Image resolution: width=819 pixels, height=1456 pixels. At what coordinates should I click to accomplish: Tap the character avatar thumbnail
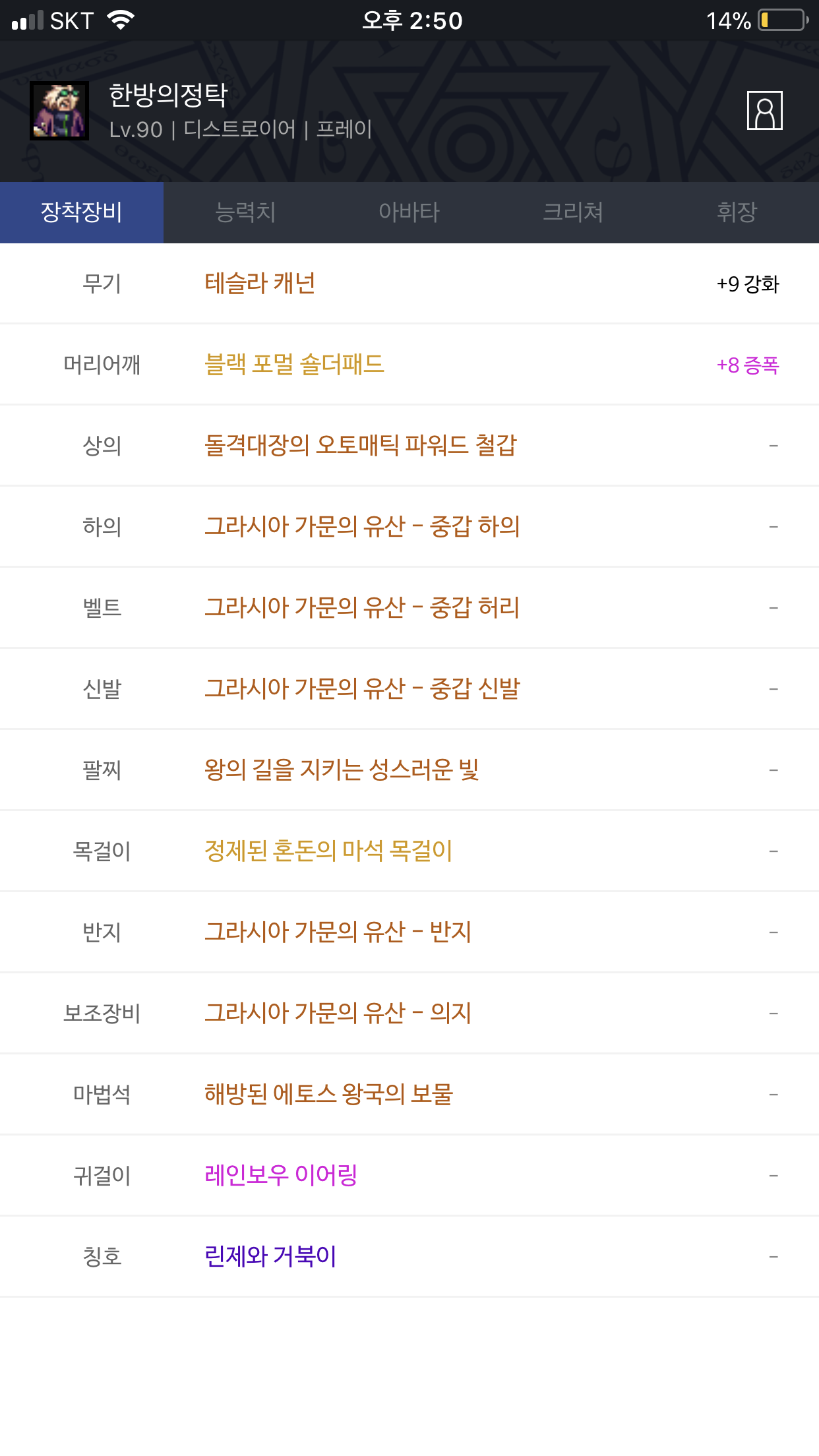[59, 111]
